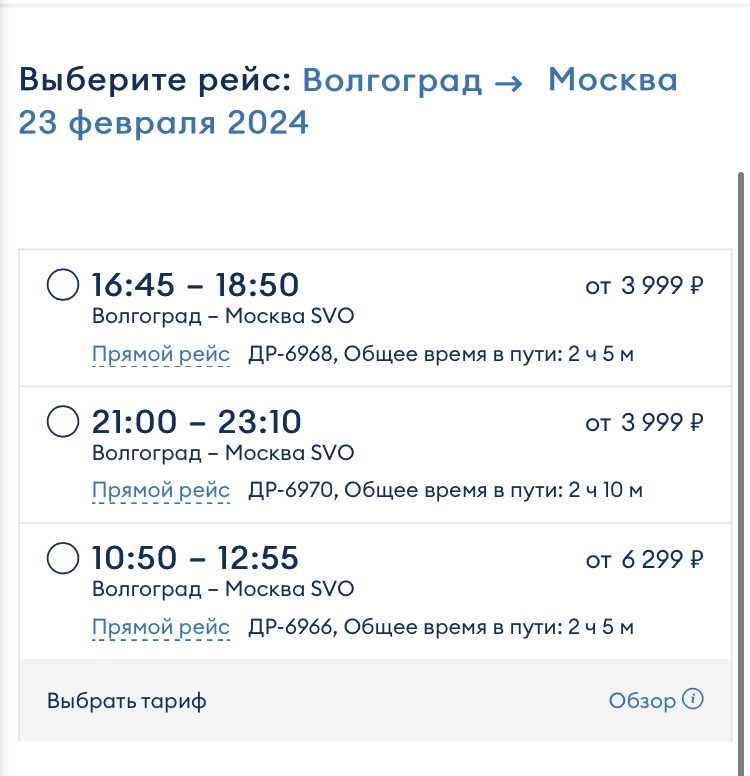Select the radio button for the 21:00 flight
This screenshot has width=750, height=776.
[x=62, y=422]
